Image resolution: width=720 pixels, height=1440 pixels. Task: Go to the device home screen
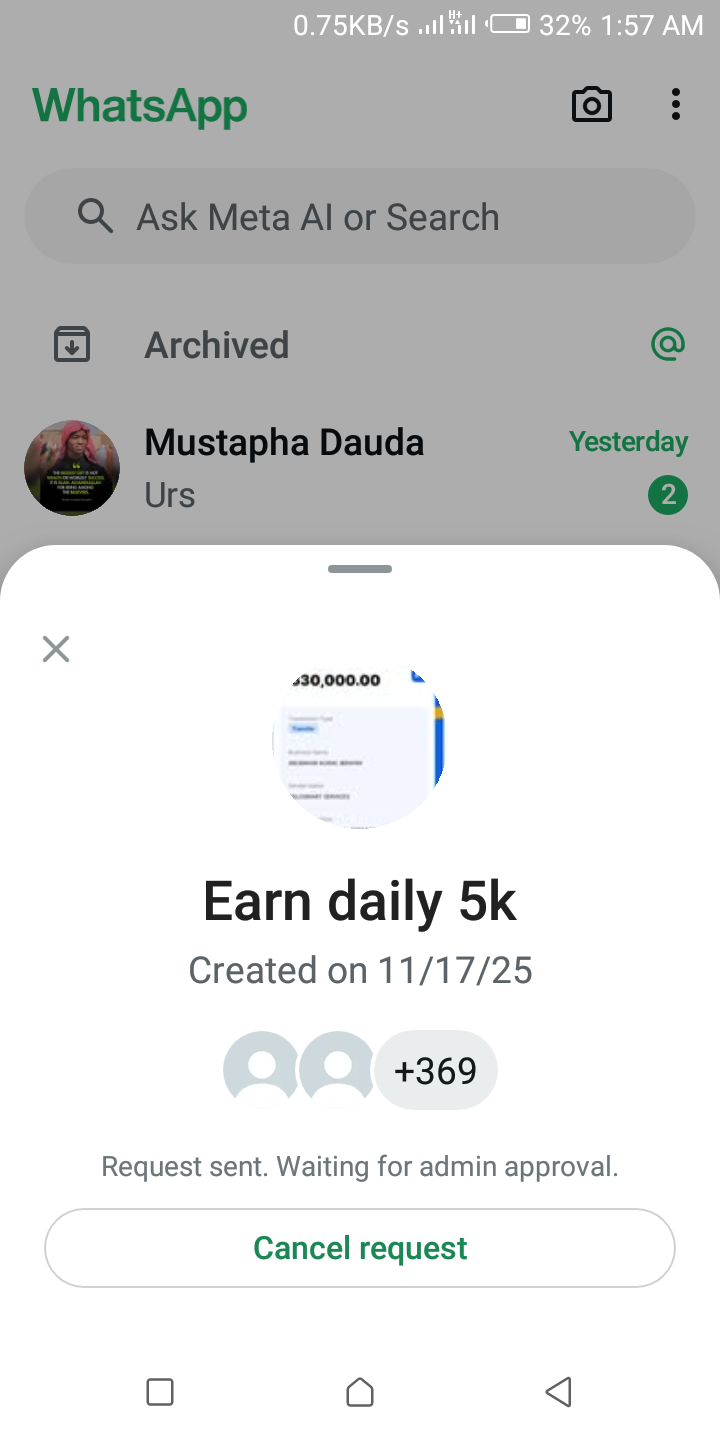[360, 1391]
